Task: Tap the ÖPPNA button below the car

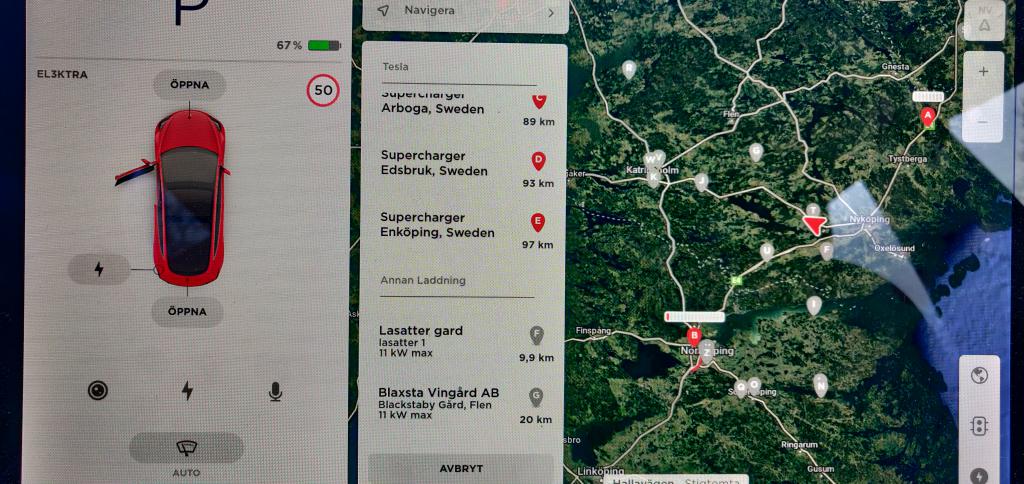Action: coord(188,311)
